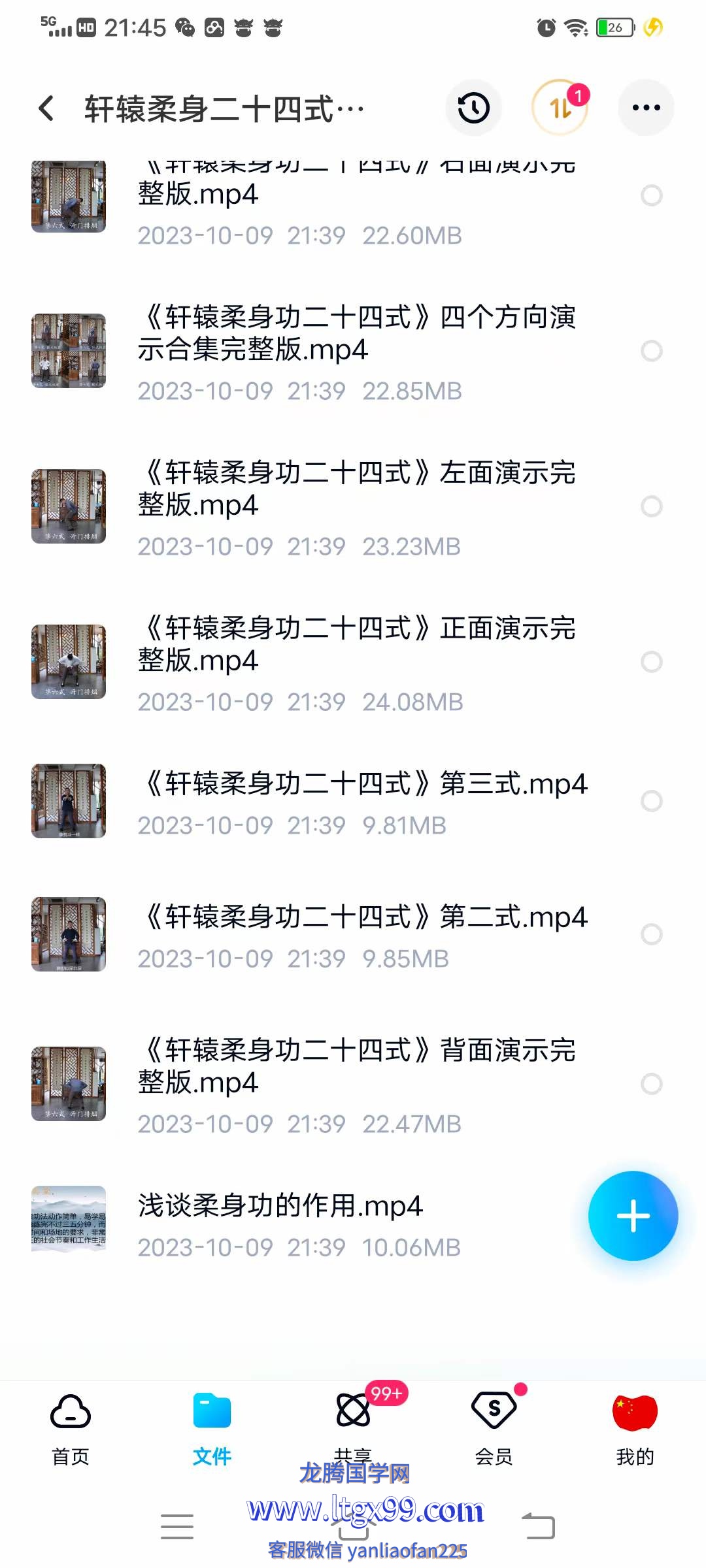Viewport: 706px width, 1568px height.
Task: Open 正面演示完整版.mp4 video
Action: (x=356, y=644)
